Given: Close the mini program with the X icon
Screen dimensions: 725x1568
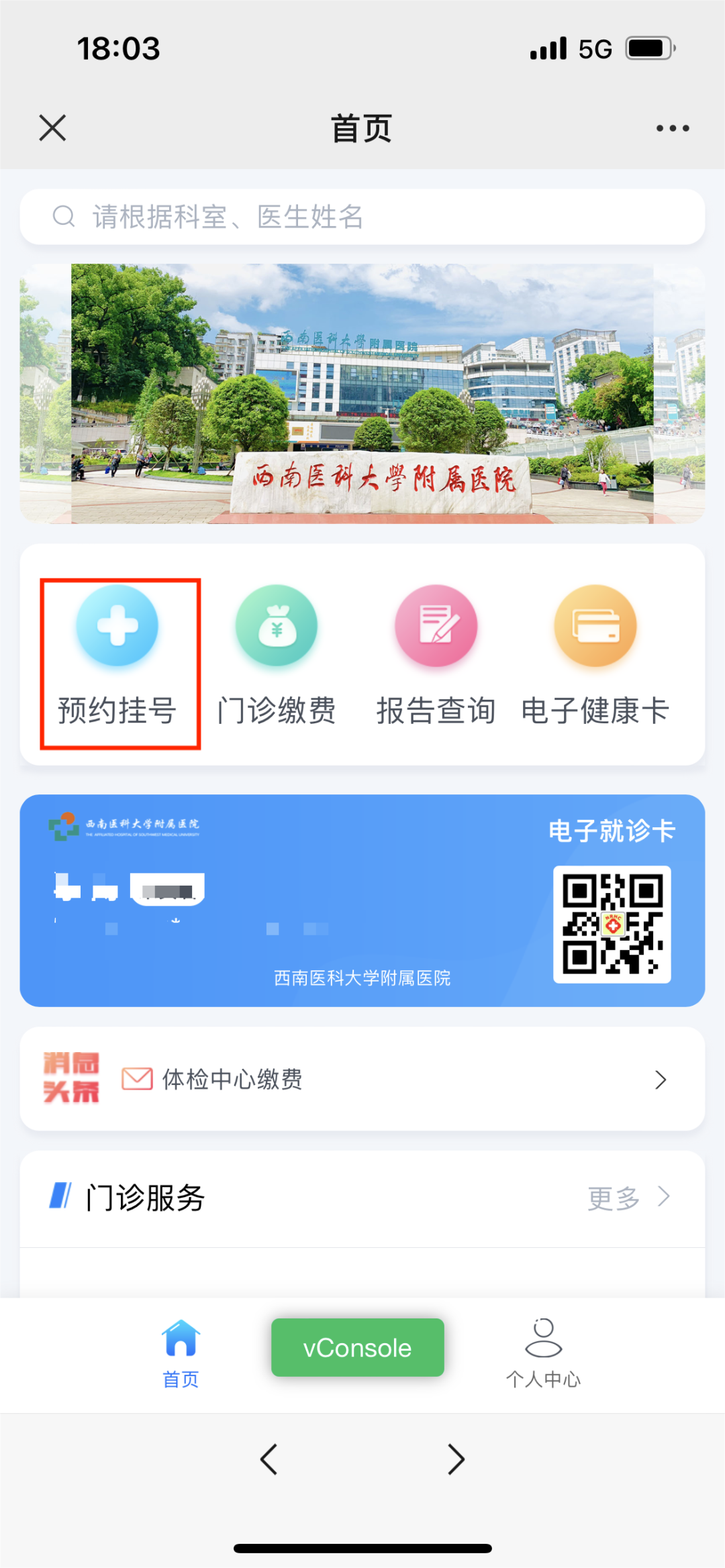Looking at the screenshot, I should 52,127.
